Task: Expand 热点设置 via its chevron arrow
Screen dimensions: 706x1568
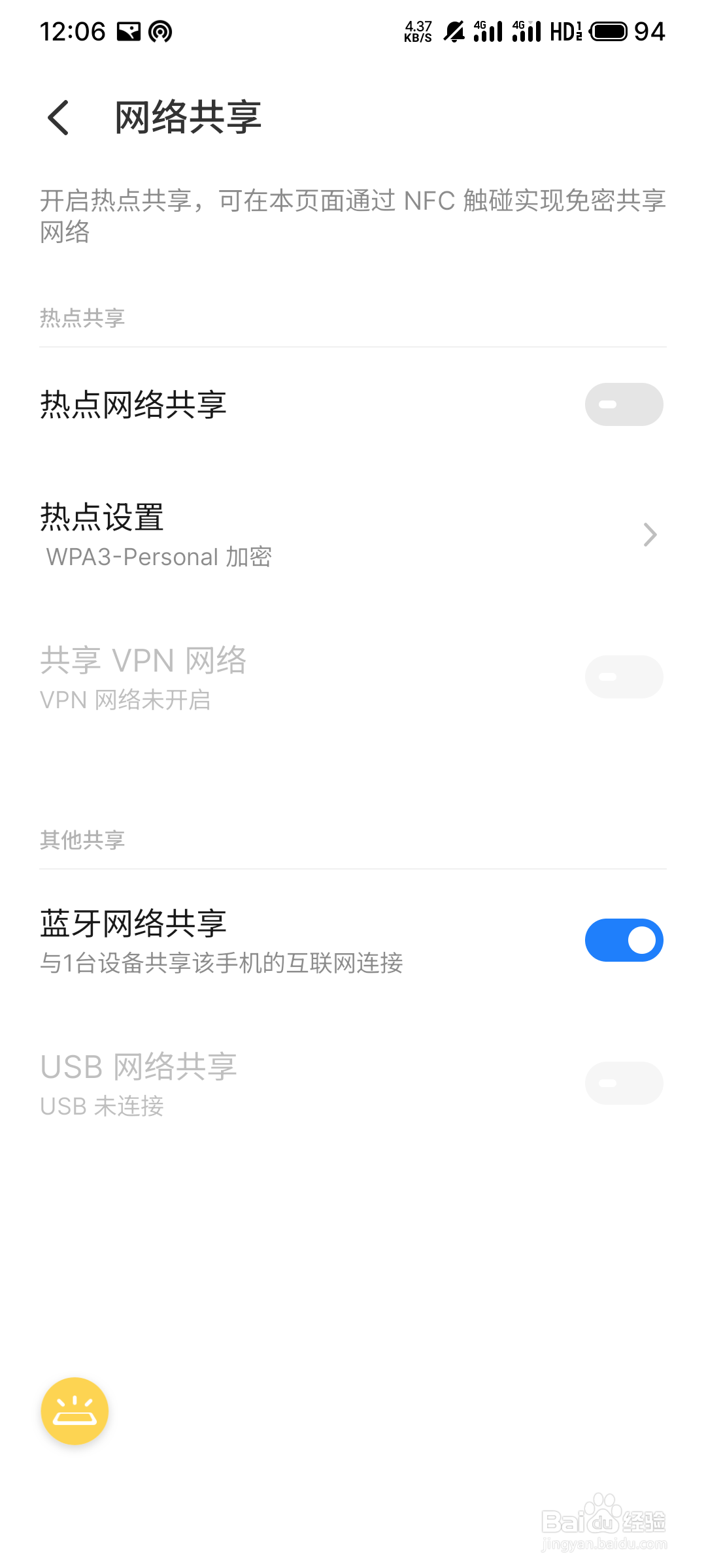Action: [x=649, y=534]
